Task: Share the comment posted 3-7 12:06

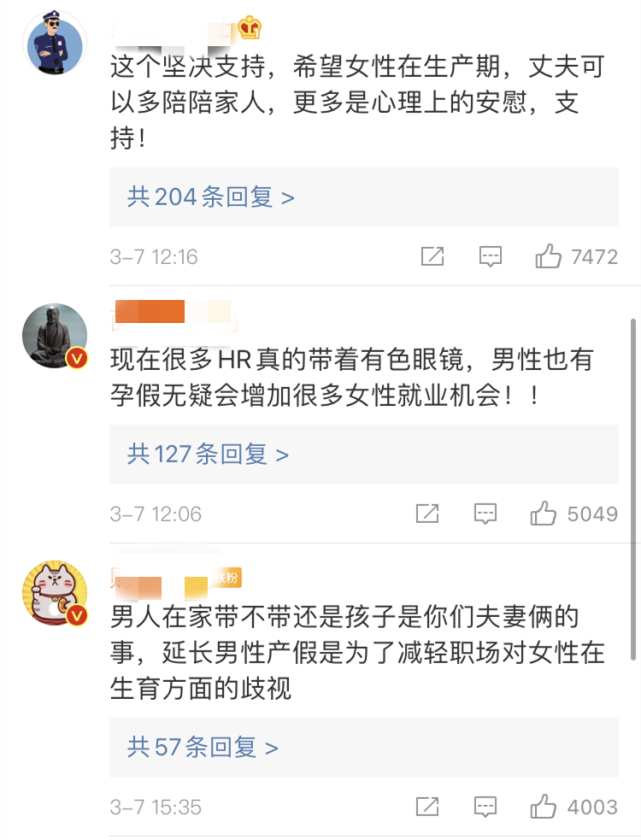Action: click(427, 514)
